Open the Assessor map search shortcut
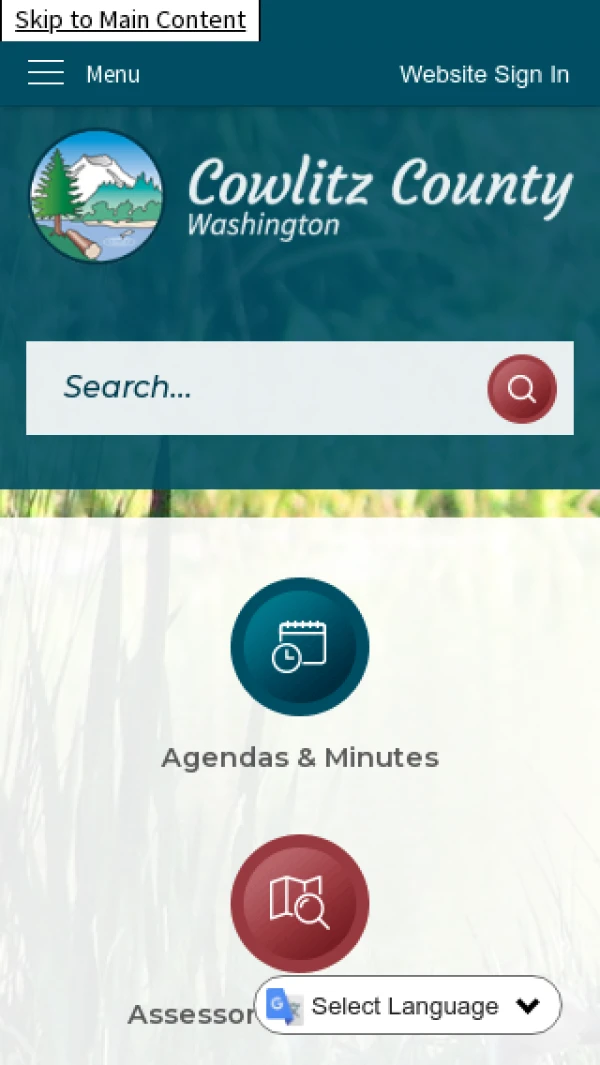The width and height of the screenshot is (600, 1065). pyautogui.click(x=300, y=903)
